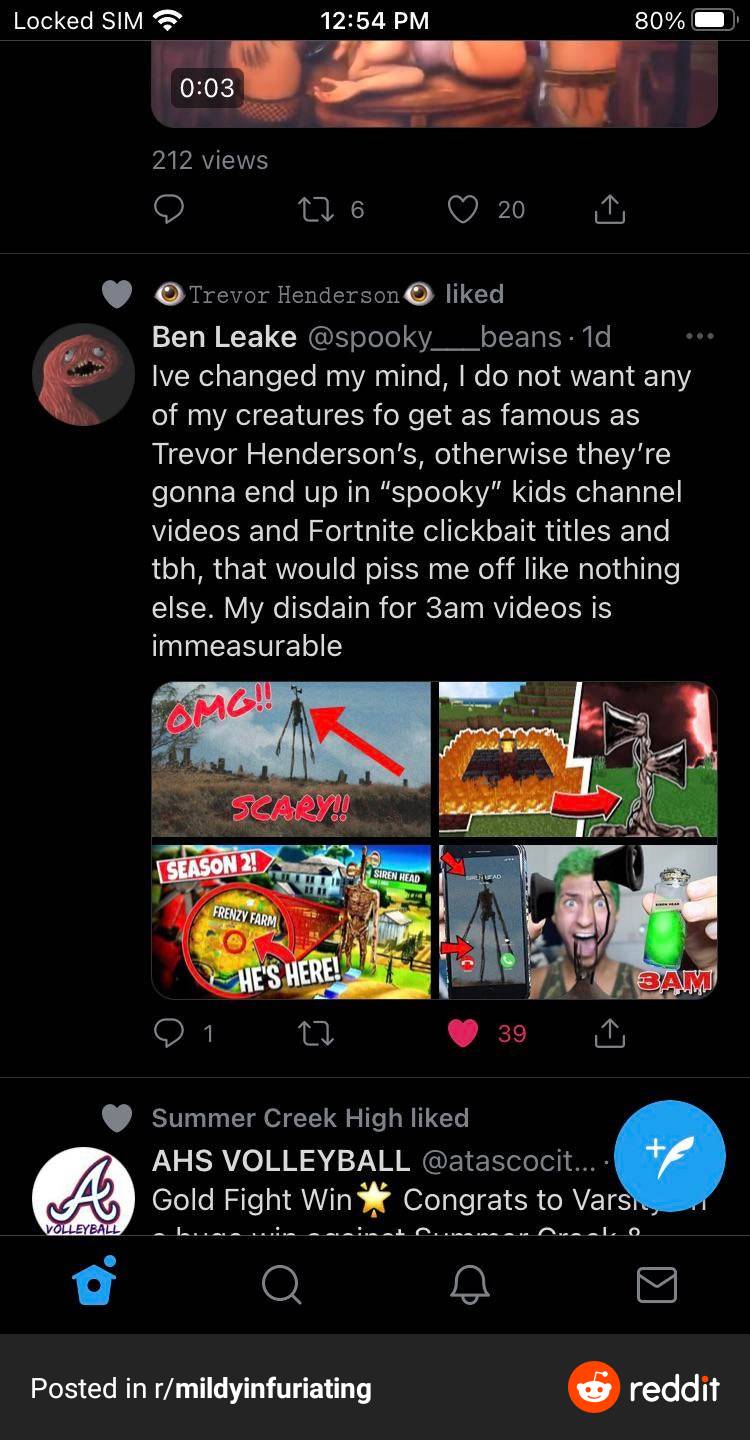
Task: Switch to the Home tab
Action: coord(95,1283)
